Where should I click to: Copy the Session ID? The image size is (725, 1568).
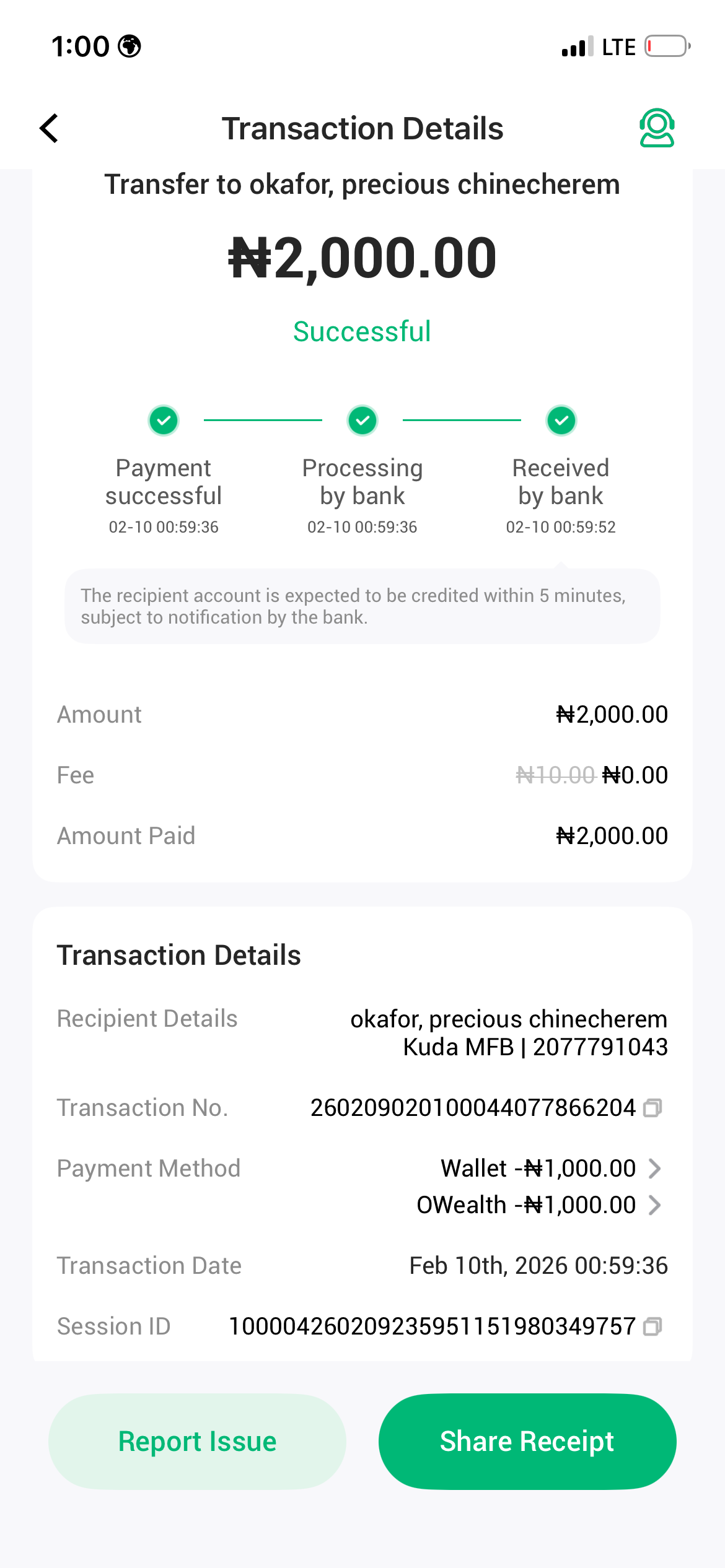coord(652,1326)
